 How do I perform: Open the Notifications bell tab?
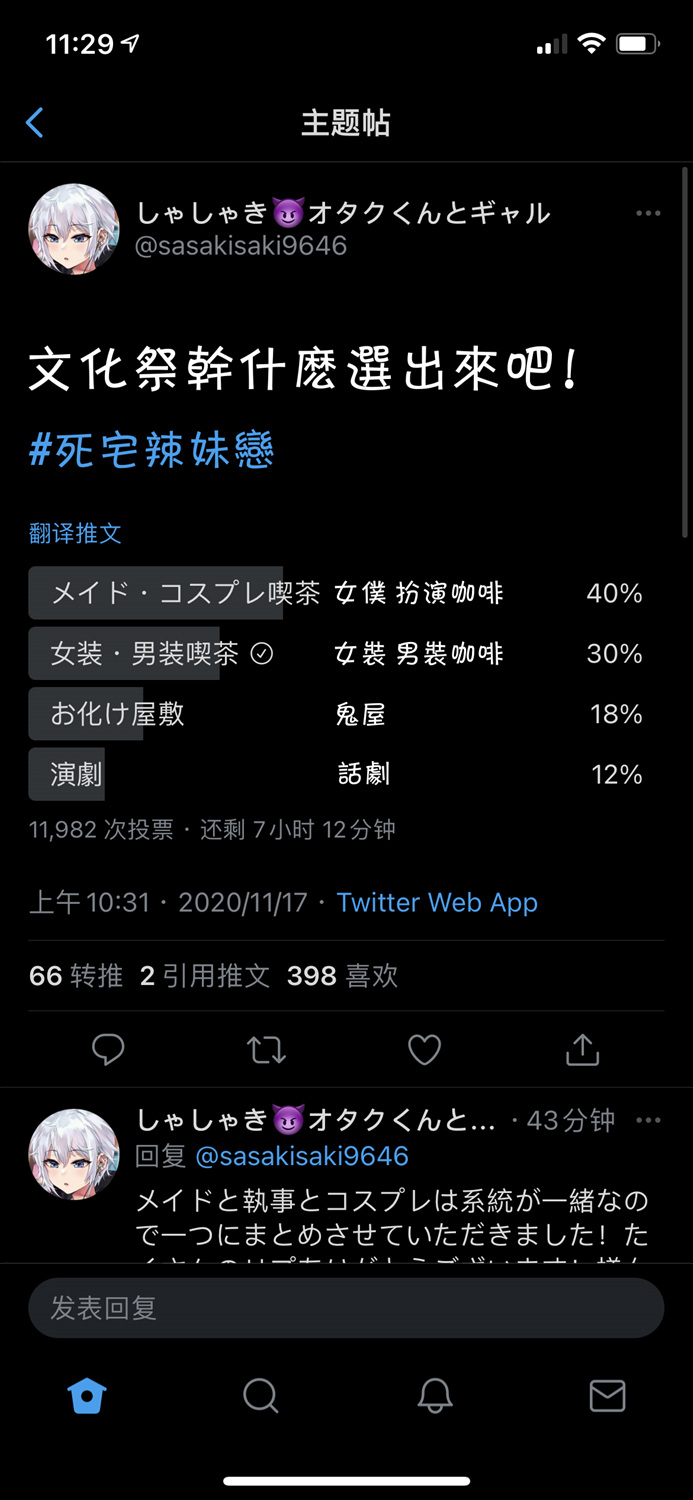(434, 1395)
